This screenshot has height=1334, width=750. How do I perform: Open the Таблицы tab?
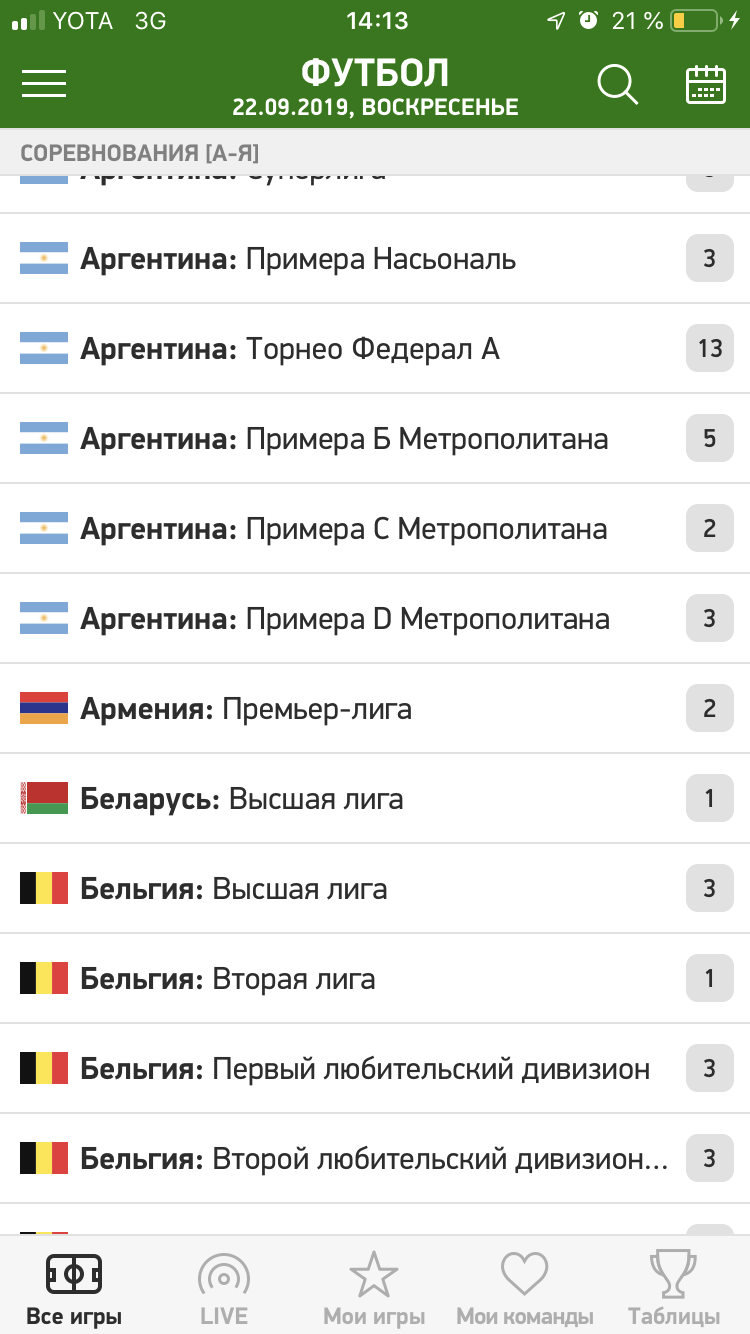click(x=674, y=1288)
